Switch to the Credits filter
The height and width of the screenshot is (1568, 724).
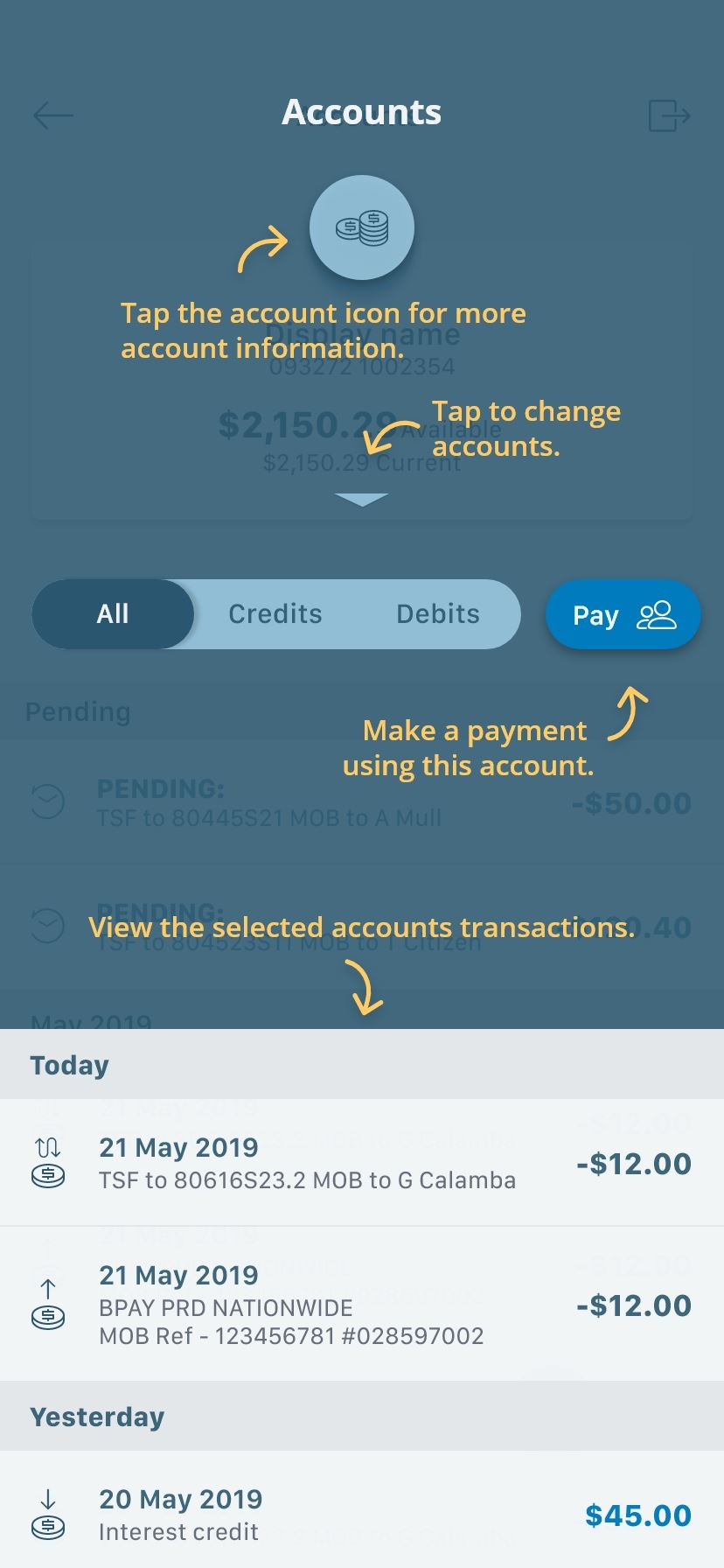[275, 614]
